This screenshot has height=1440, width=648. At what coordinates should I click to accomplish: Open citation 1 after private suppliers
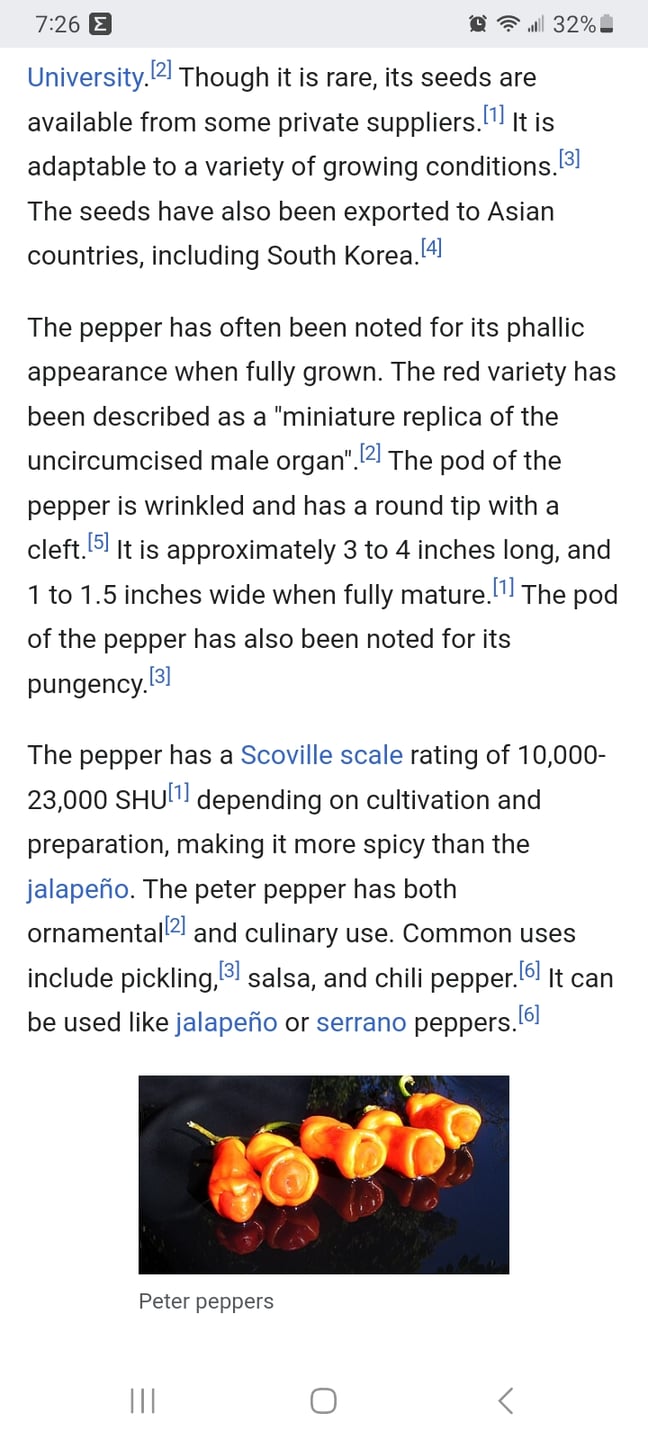[494, 116]
